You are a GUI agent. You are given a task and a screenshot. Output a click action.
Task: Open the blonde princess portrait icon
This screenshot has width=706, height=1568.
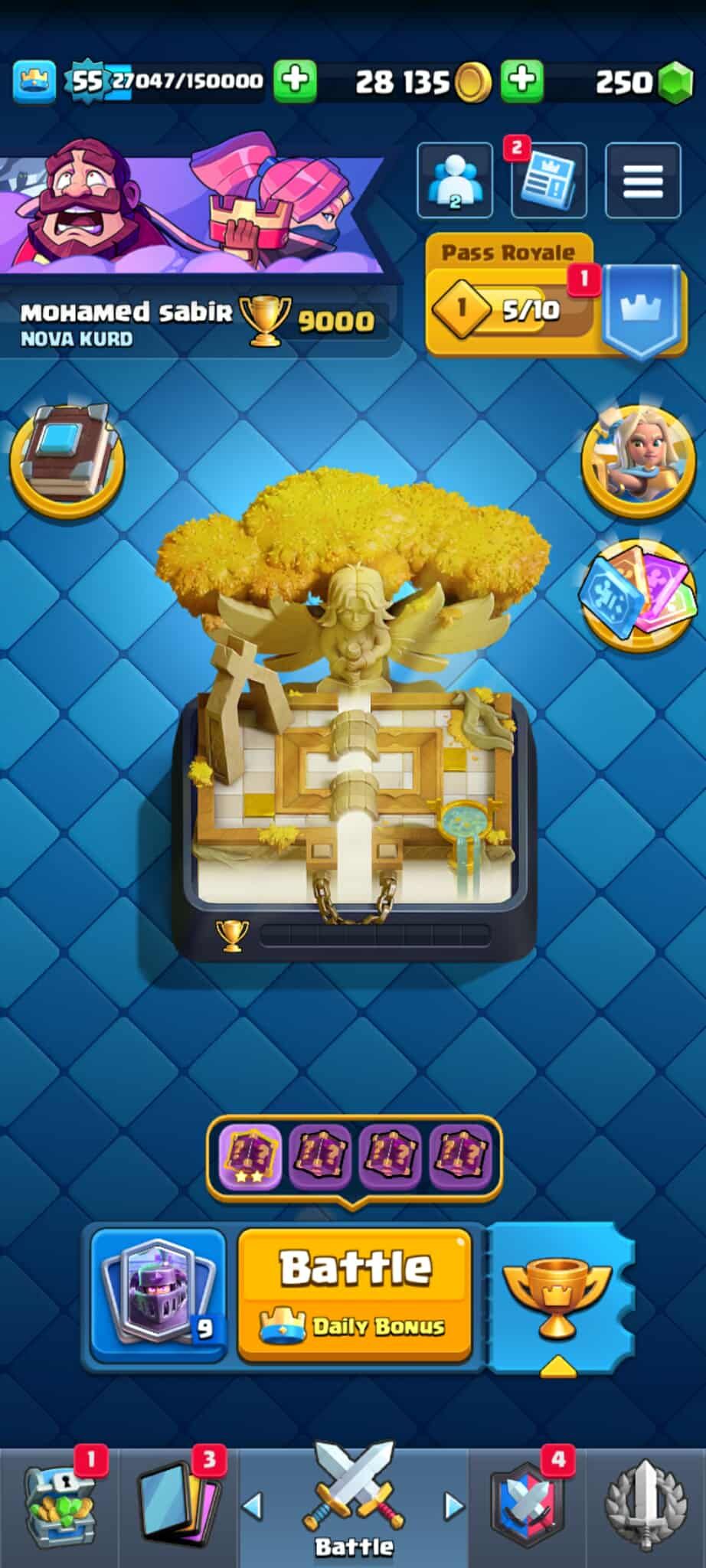point(638,460)
